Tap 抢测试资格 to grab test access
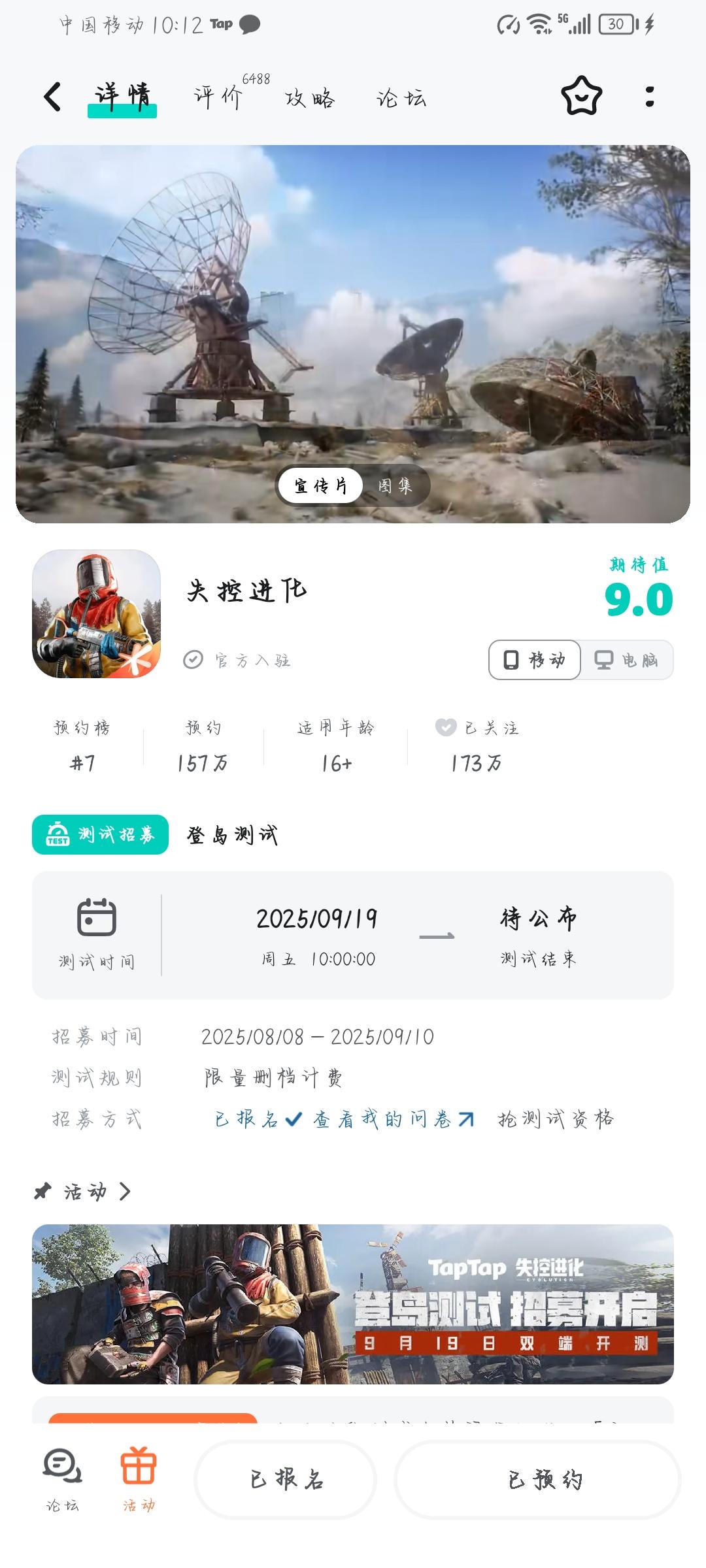Screen dimensions: 706x1568 point(556,1119)
